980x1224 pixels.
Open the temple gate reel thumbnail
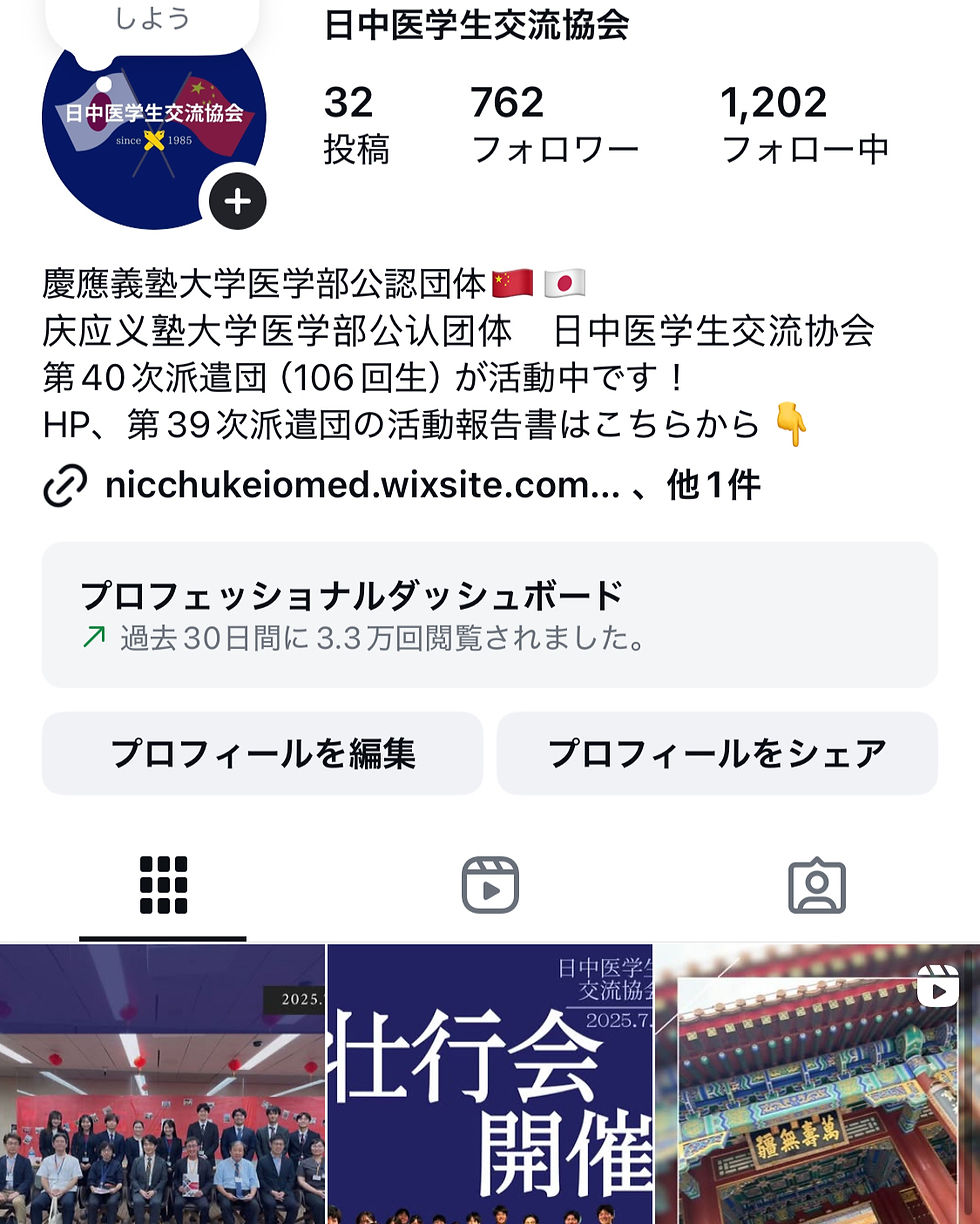(x=817, y=1085)
